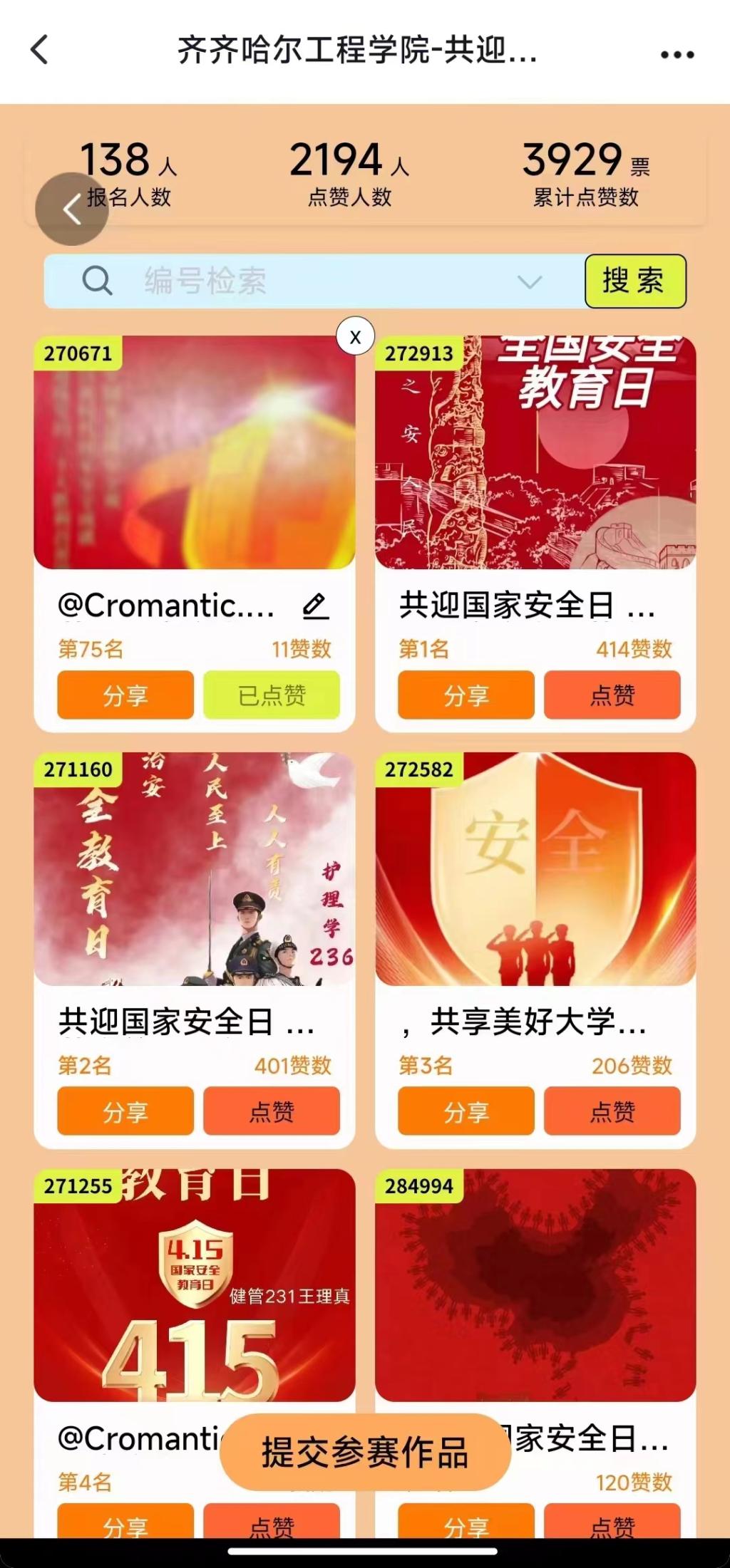Edit the @Cromantic entry with pencil icon
This screenshot has height=1568, width=730.
(315, 606)
